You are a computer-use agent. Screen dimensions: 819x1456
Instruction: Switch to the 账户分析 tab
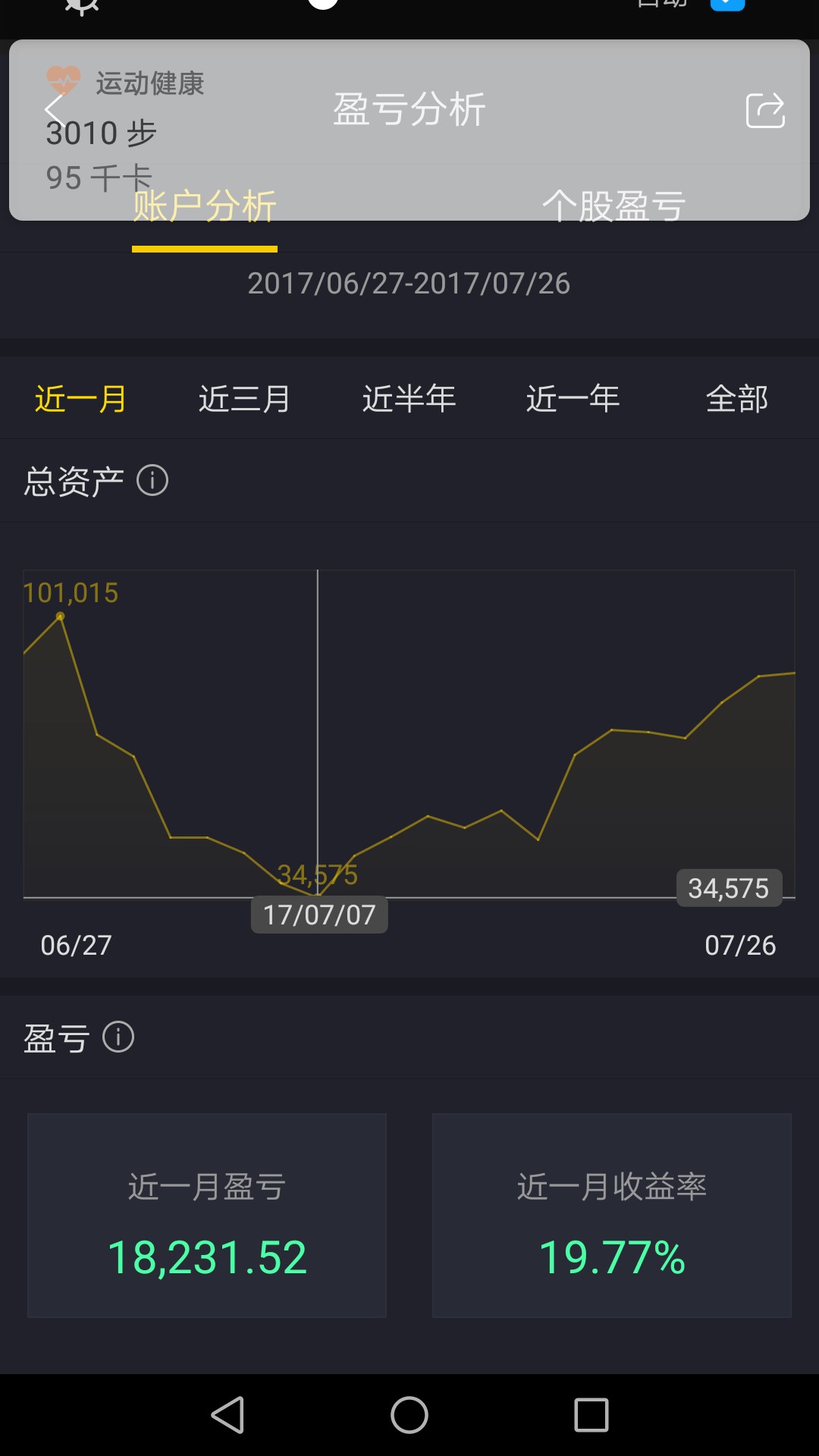point(205,206)
